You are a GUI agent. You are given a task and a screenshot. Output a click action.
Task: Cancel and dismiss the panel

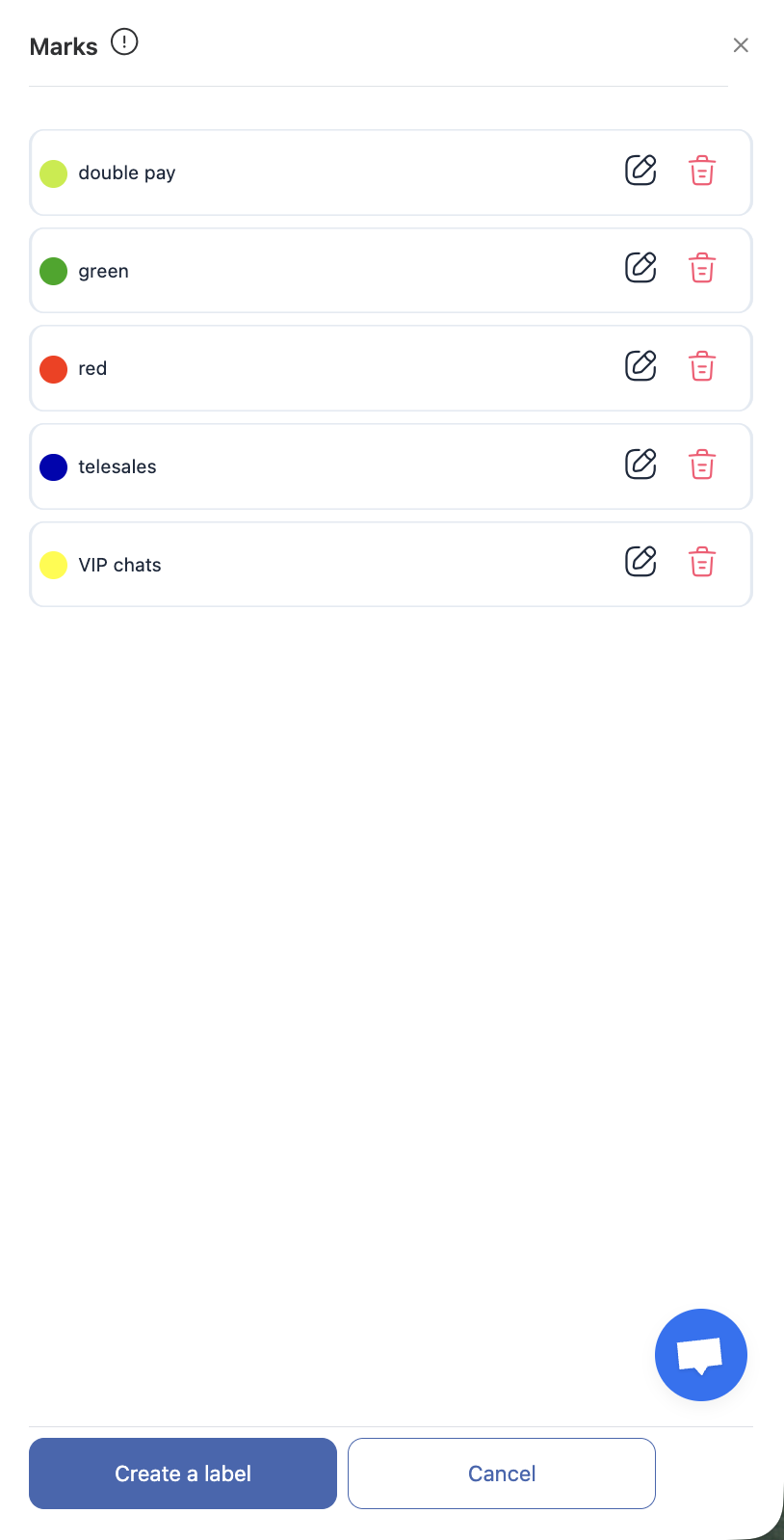[501, 1474]
